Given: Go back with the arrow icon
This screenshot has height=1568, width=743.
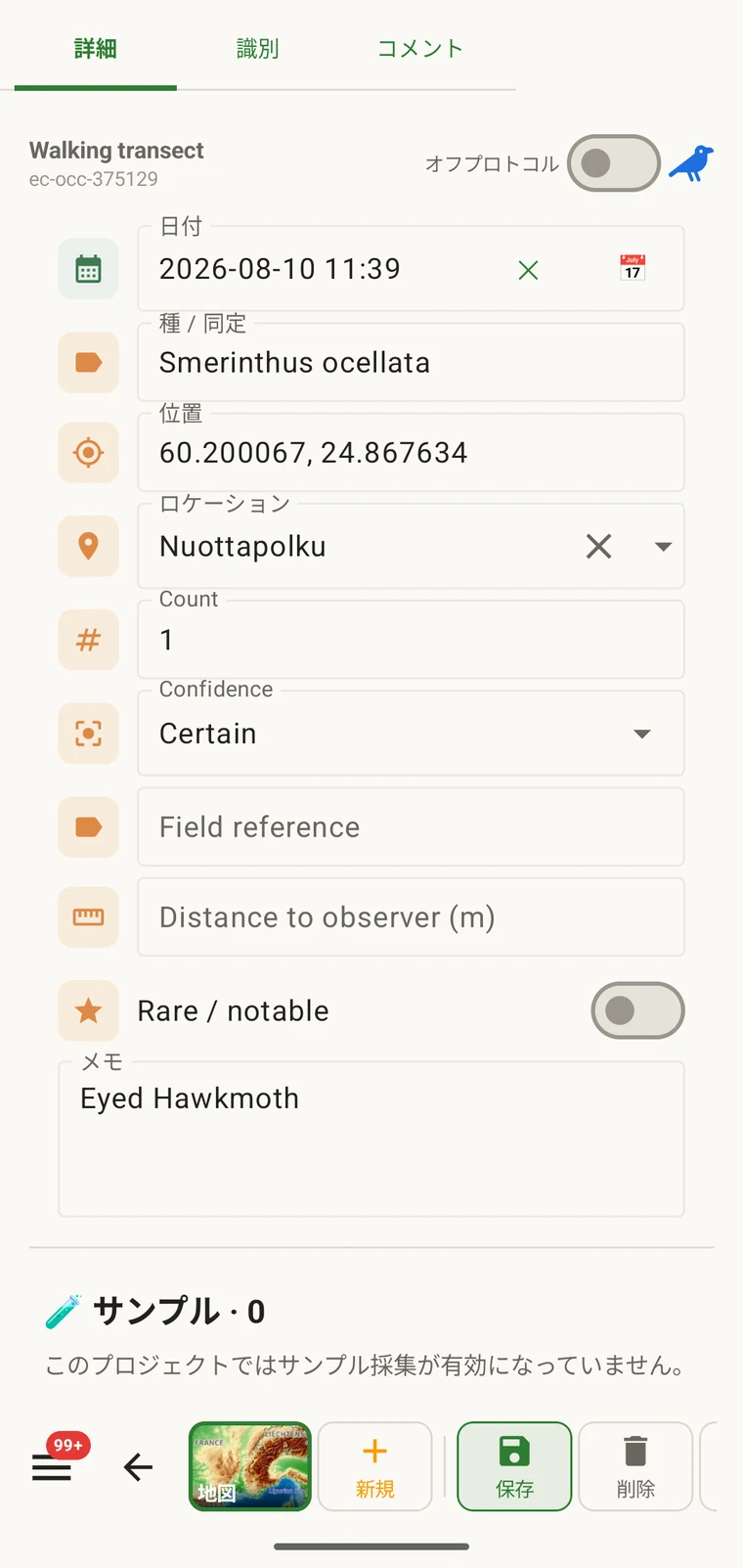Looking at the screenshot, I should (139, 1466).
